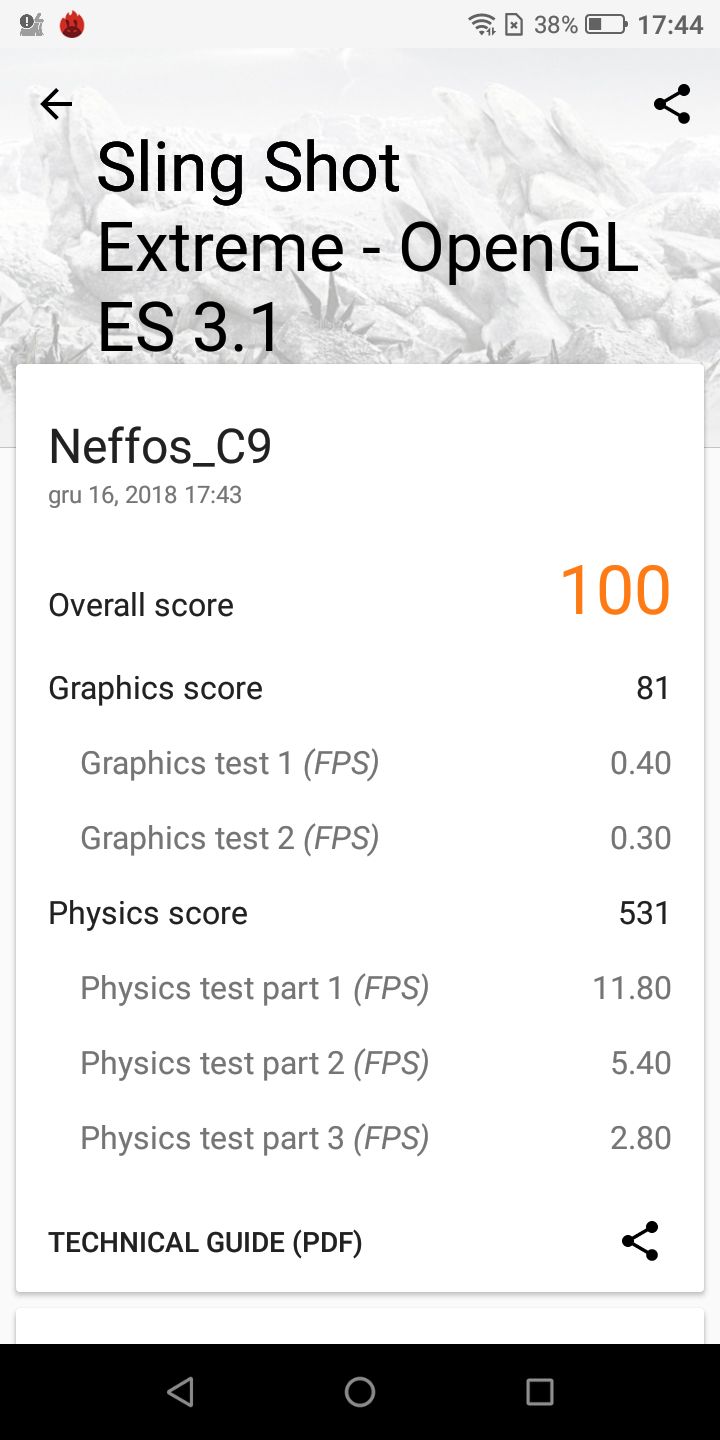Share results via the top-right share icon
Screen dimensions: 720x1440
671,103
